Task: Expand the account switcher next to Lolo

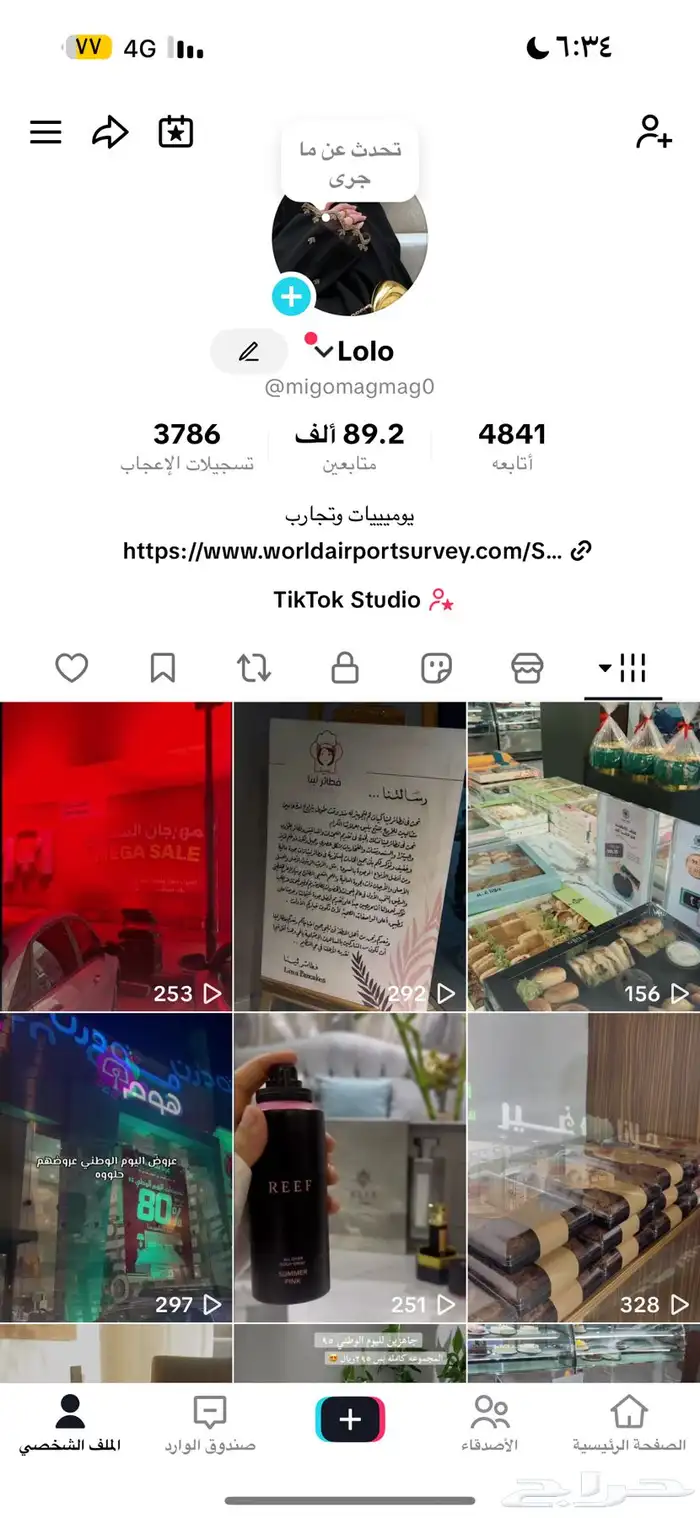Action: [x=322, y=352]
